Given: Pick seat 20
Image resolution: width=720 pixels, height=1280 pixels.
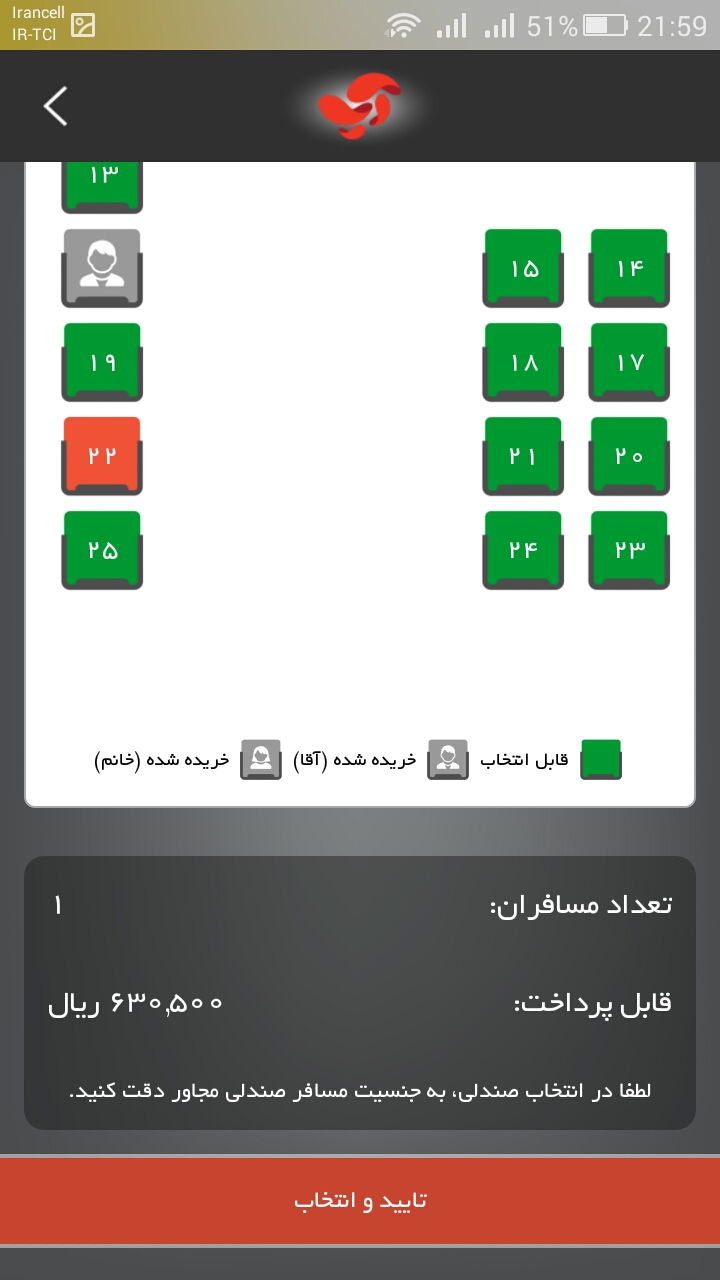Looking at the screenshot, I should (x=629, y=456).
